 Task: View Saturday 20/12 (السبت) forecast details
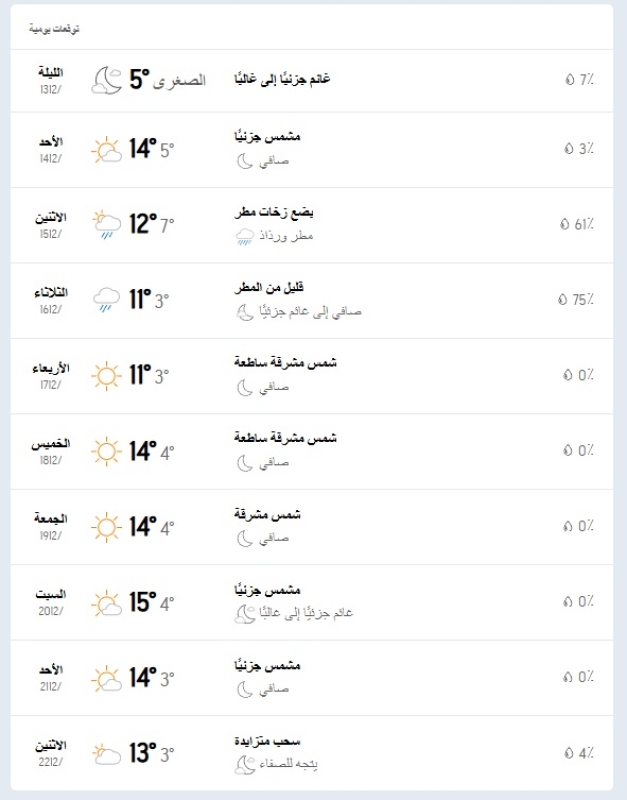tap(312, 602)
